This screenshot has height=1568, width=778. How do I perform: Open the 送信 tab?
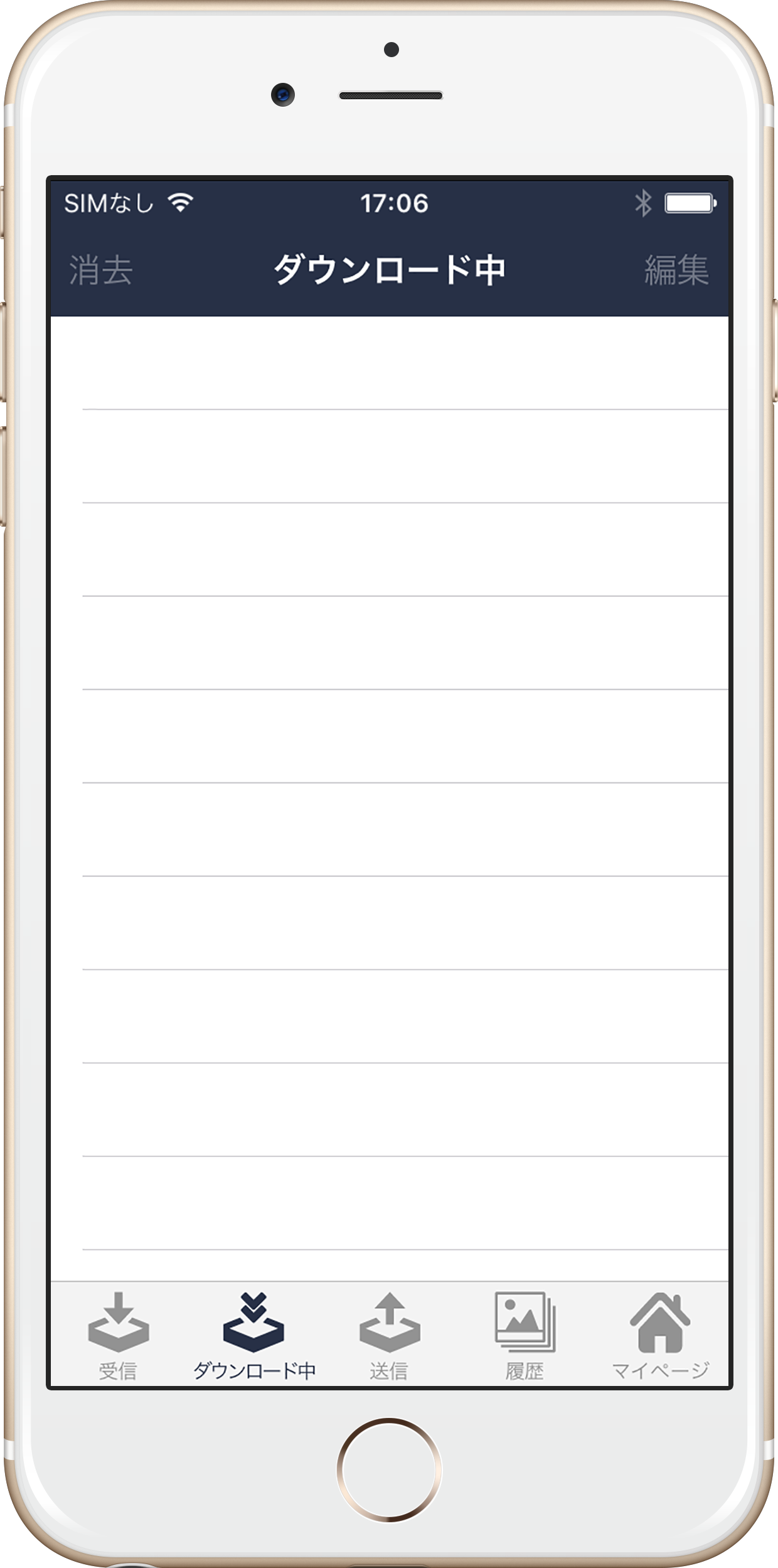(x=389, y=1336)
